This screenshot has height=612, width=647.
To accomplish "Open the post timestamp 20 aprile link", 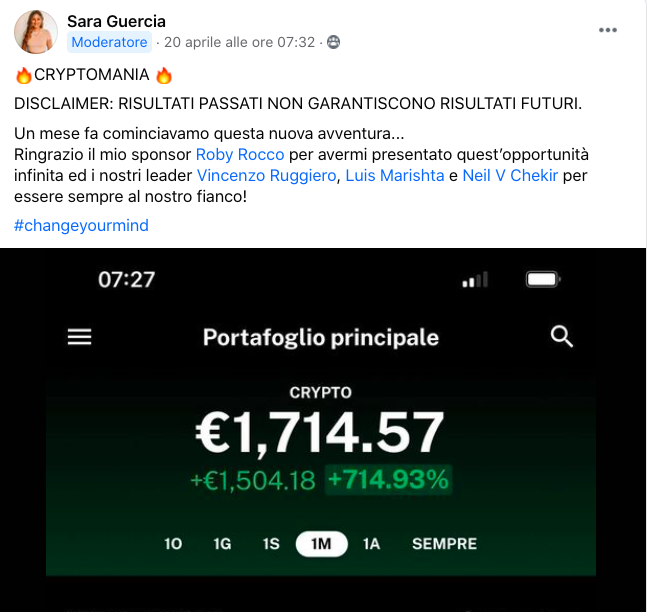I will coord(239,42).
